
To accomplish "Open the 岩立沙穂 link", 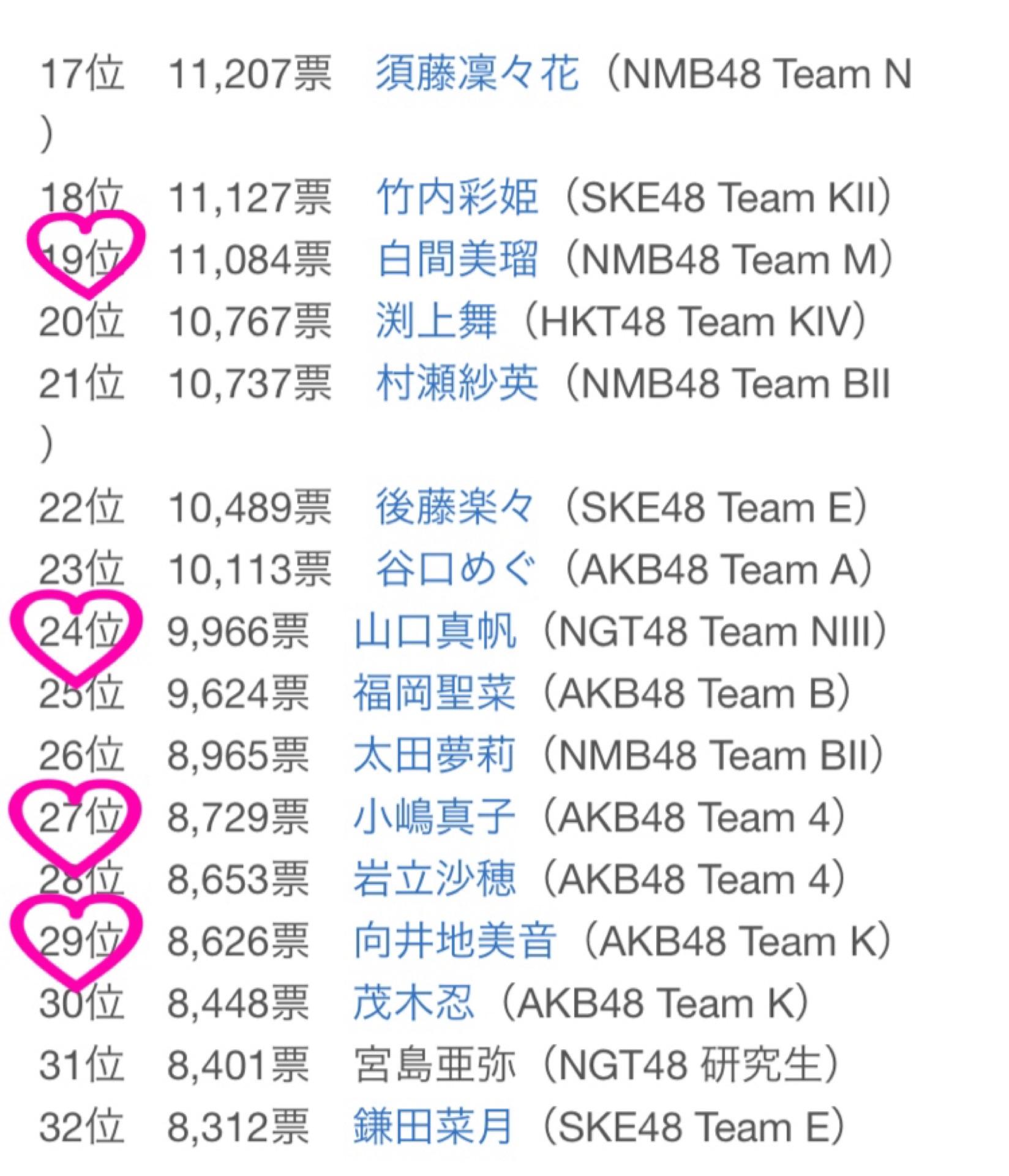I will click(435, 879).
